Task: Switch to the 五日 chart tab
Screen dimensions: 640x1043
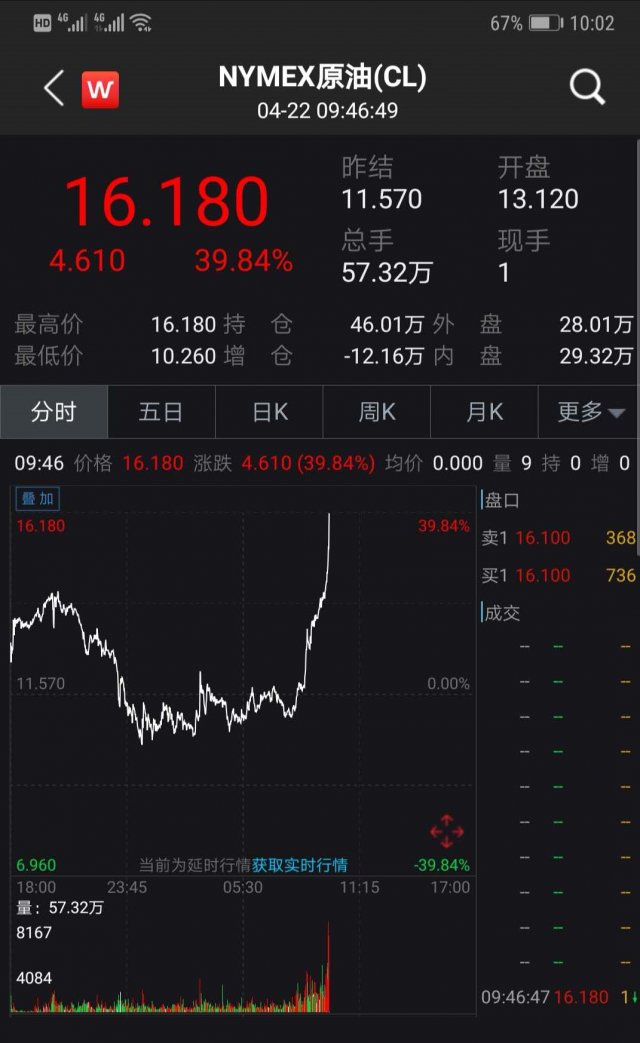Action: pyautogui.click(x=161, y=412)
